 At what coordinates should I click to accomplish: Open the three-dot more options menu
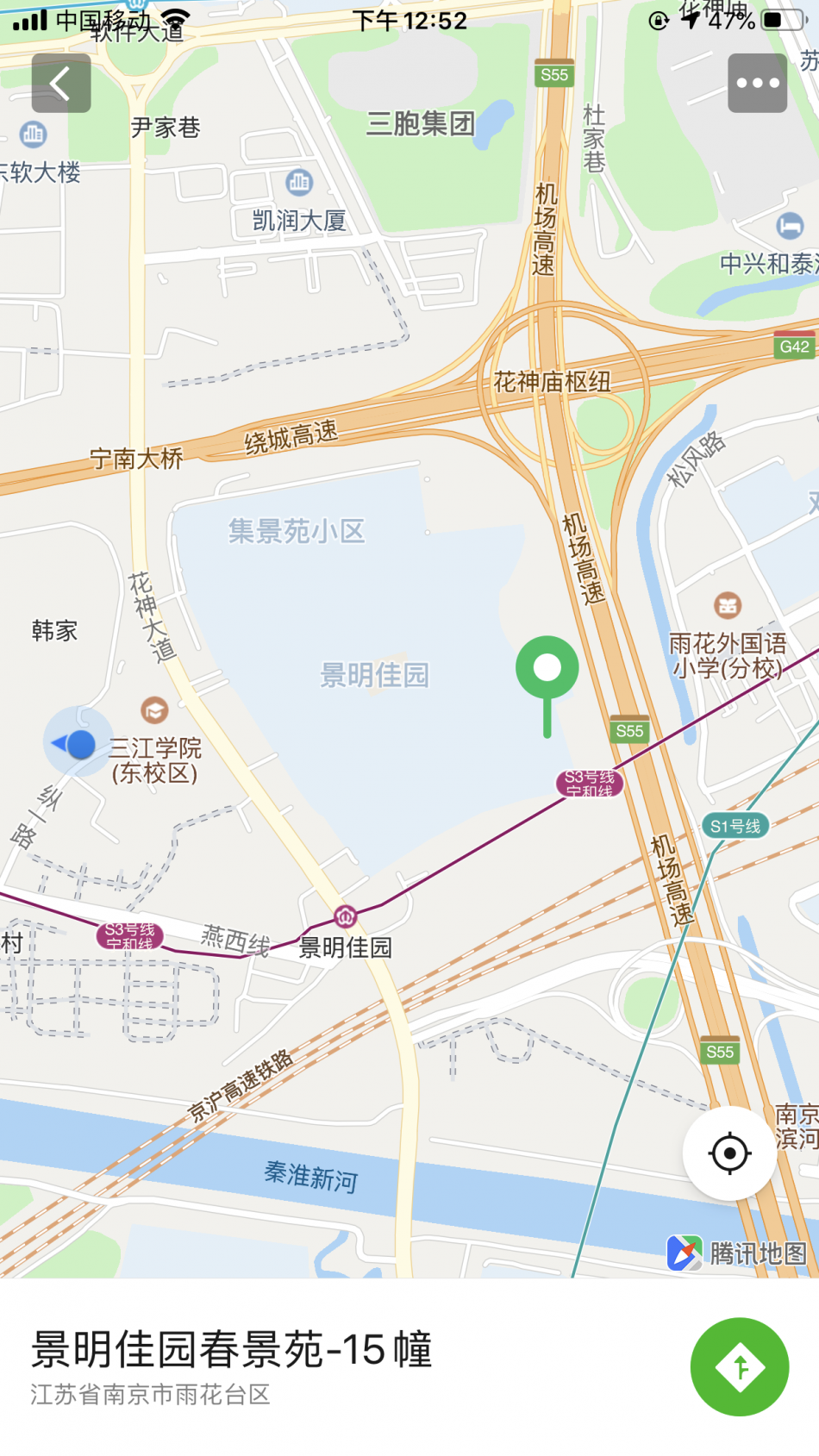click(x=757, y=84)
